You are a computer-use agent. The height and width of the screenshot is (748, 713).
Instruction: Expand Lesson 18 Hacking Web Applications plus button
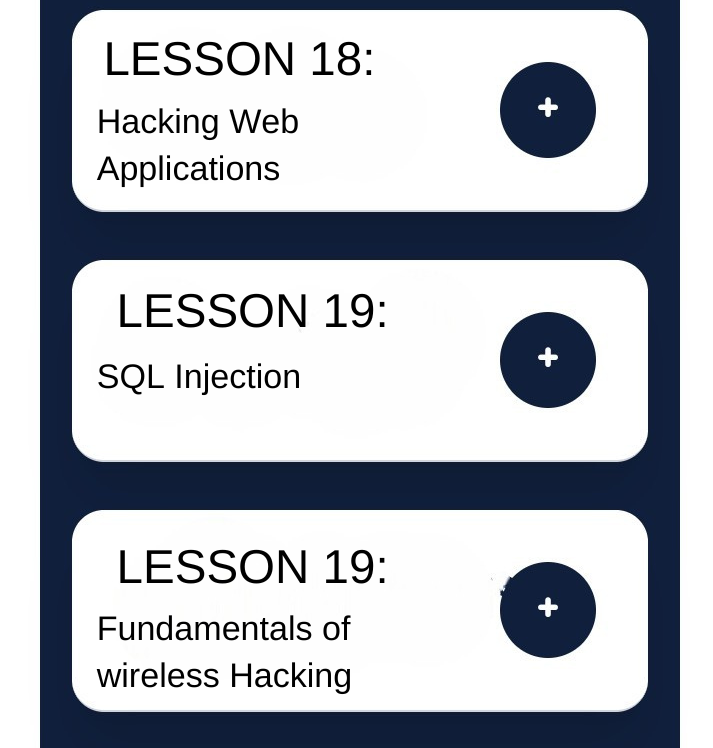[548, 110]
